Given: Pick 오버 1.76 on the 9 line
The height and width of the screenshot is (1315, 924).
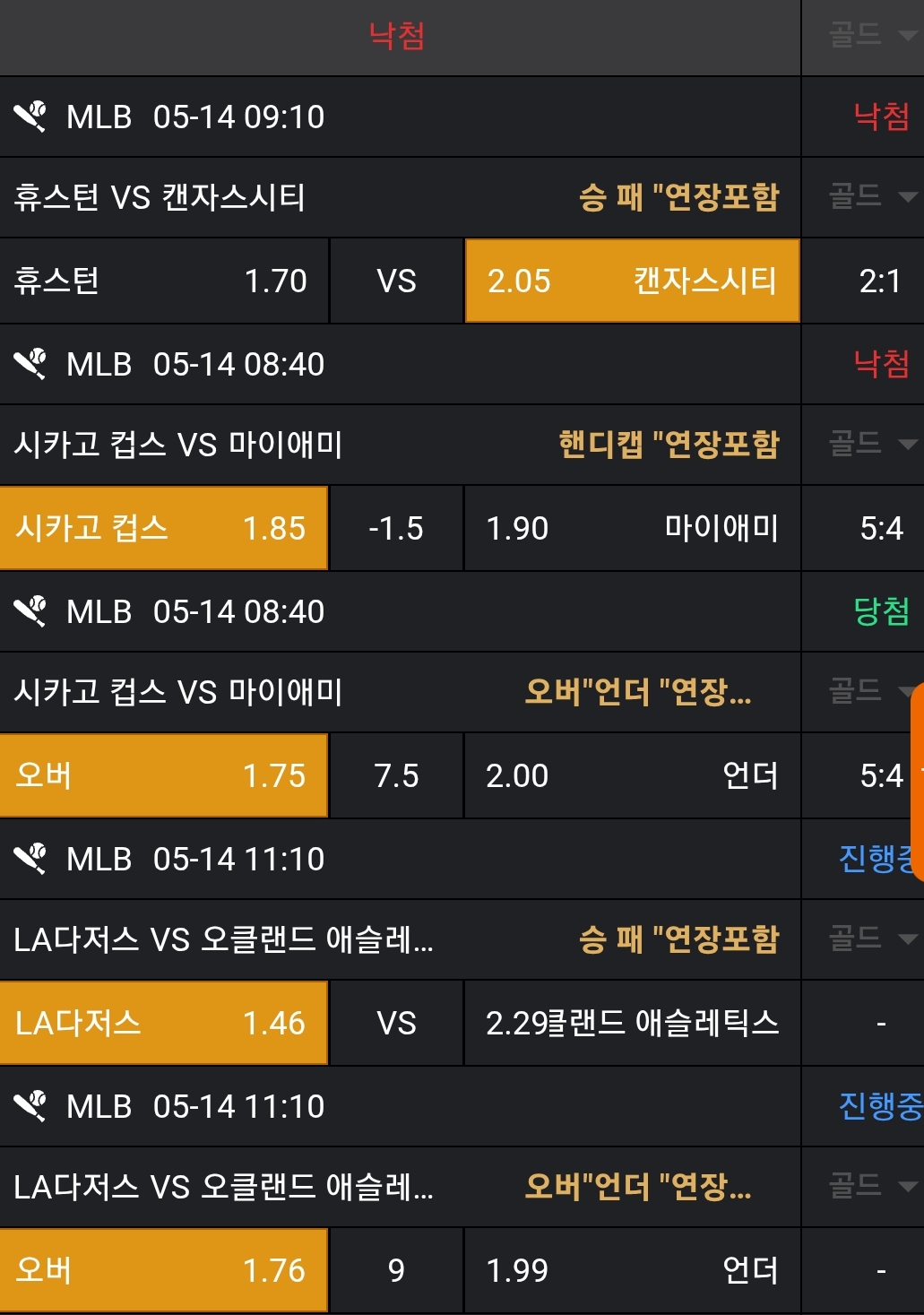Looking at the screenshot, I should [x=164, y=1270].
